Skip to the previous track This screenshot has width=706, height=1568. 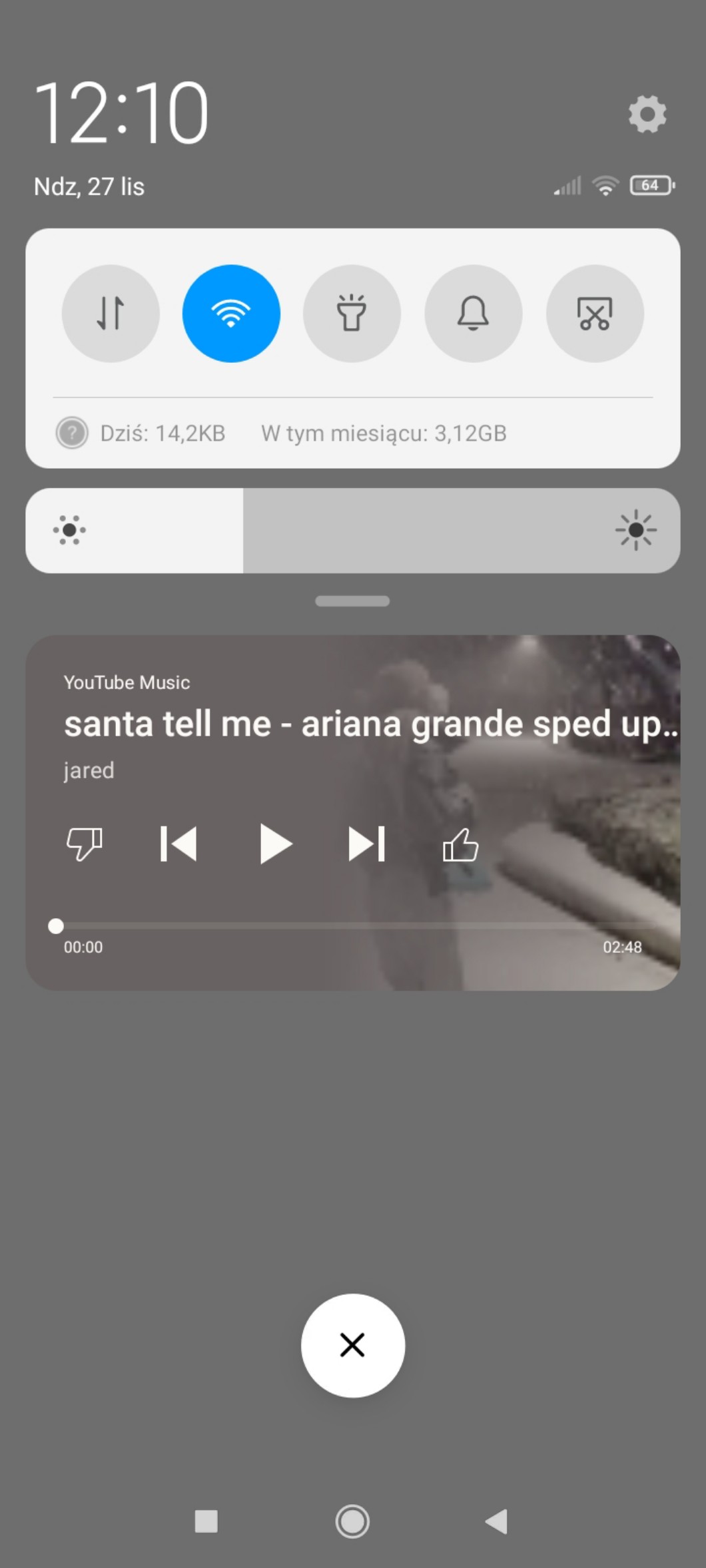(x=178, y=844)
